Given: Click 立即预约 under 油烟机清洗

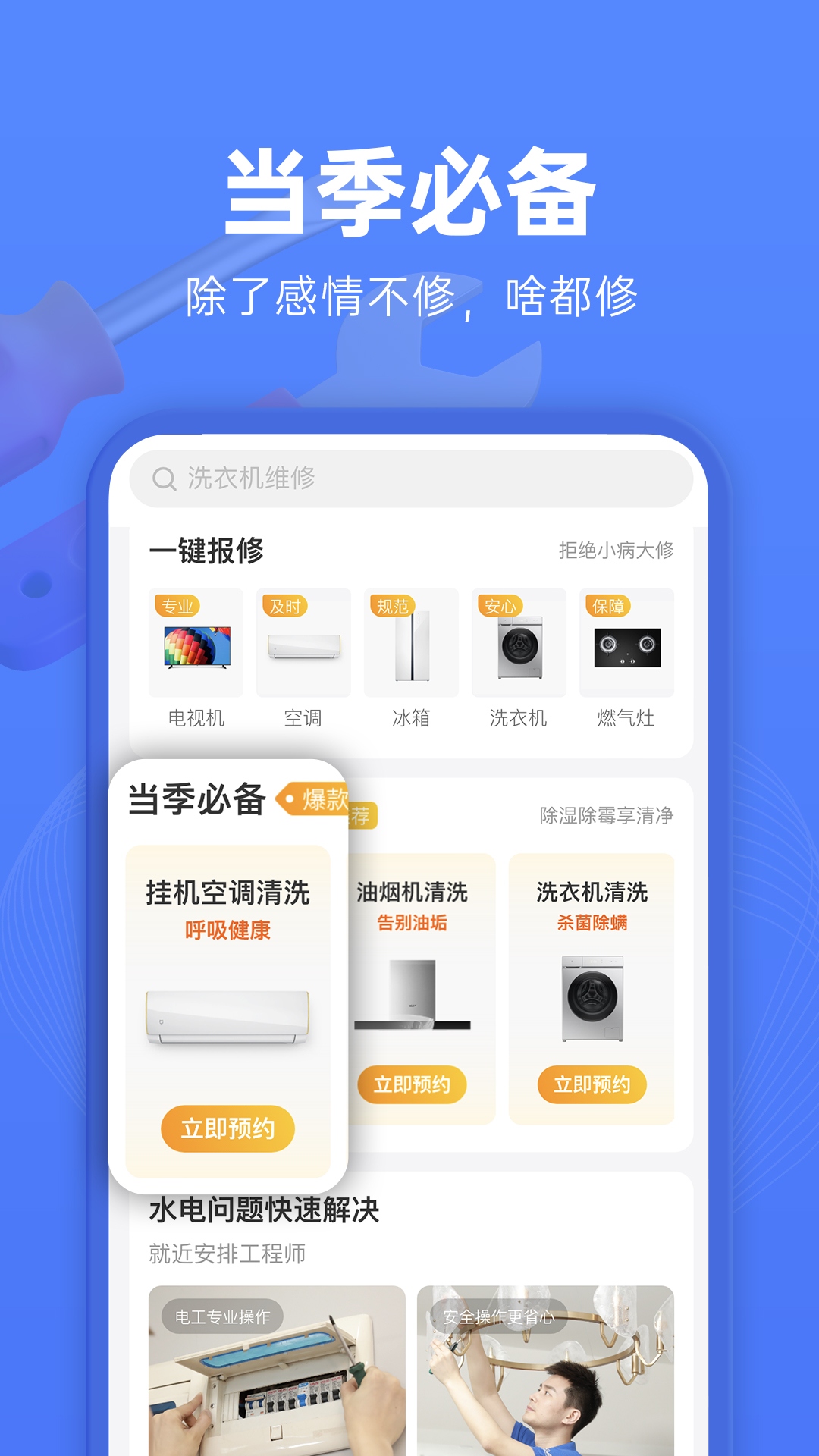Looking at the screenshot, I should pos(412,1084).
